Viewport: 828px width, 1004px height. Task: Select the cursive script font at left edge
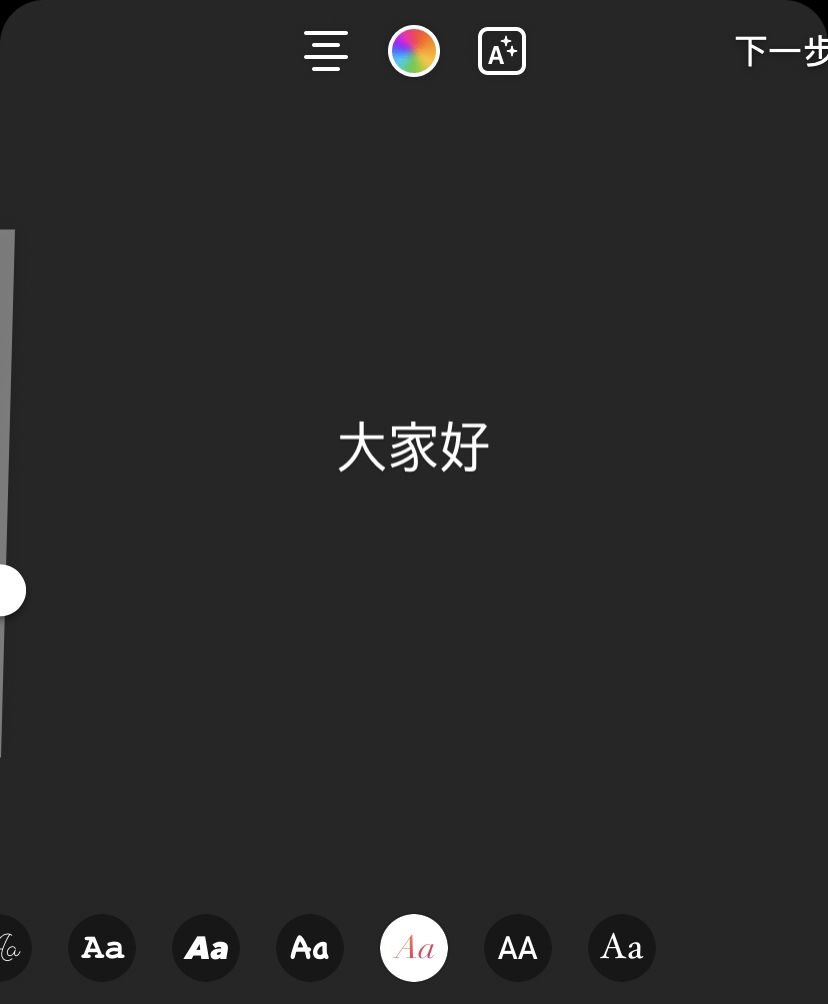coord(10,947)
